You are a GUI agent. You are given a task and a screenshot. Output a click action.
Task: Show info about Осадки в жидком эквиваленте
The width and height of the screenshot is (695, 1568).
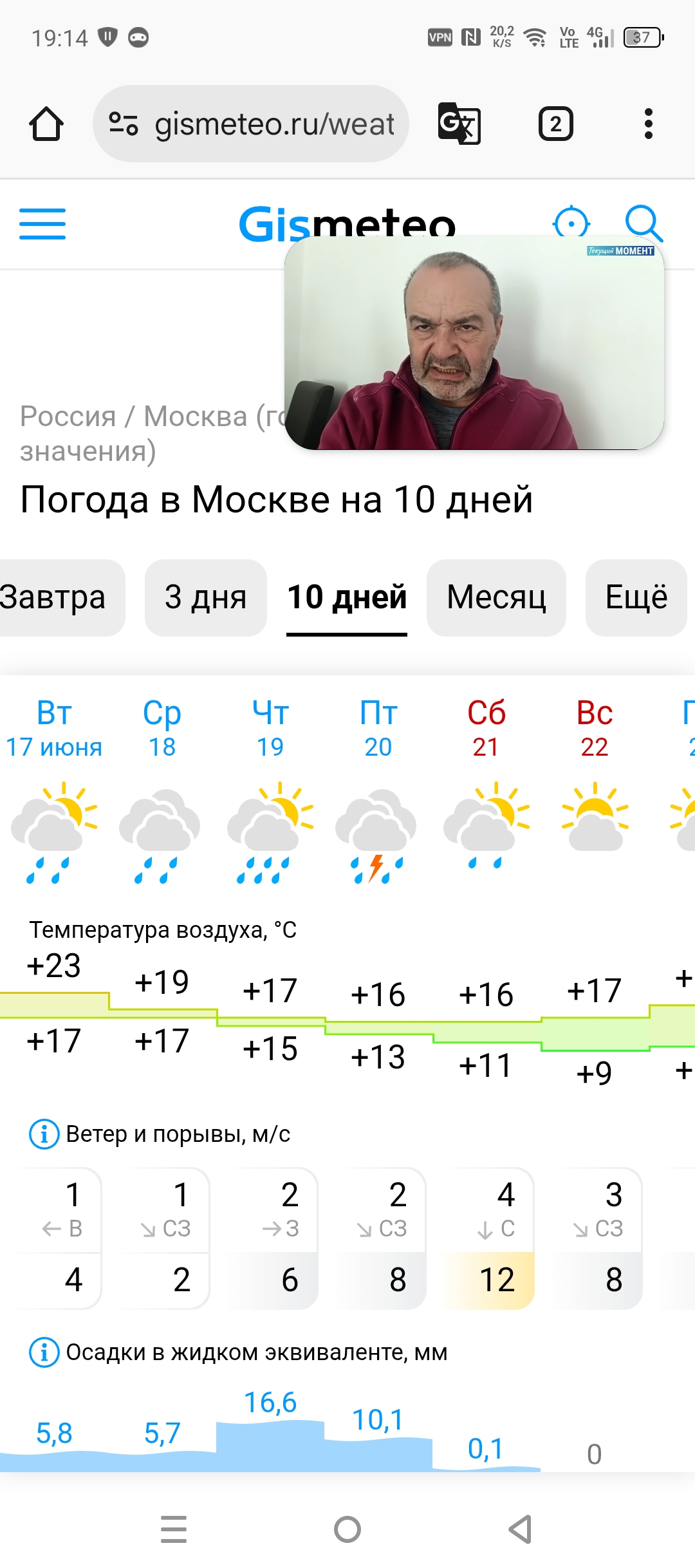(x=44, y=1352)
